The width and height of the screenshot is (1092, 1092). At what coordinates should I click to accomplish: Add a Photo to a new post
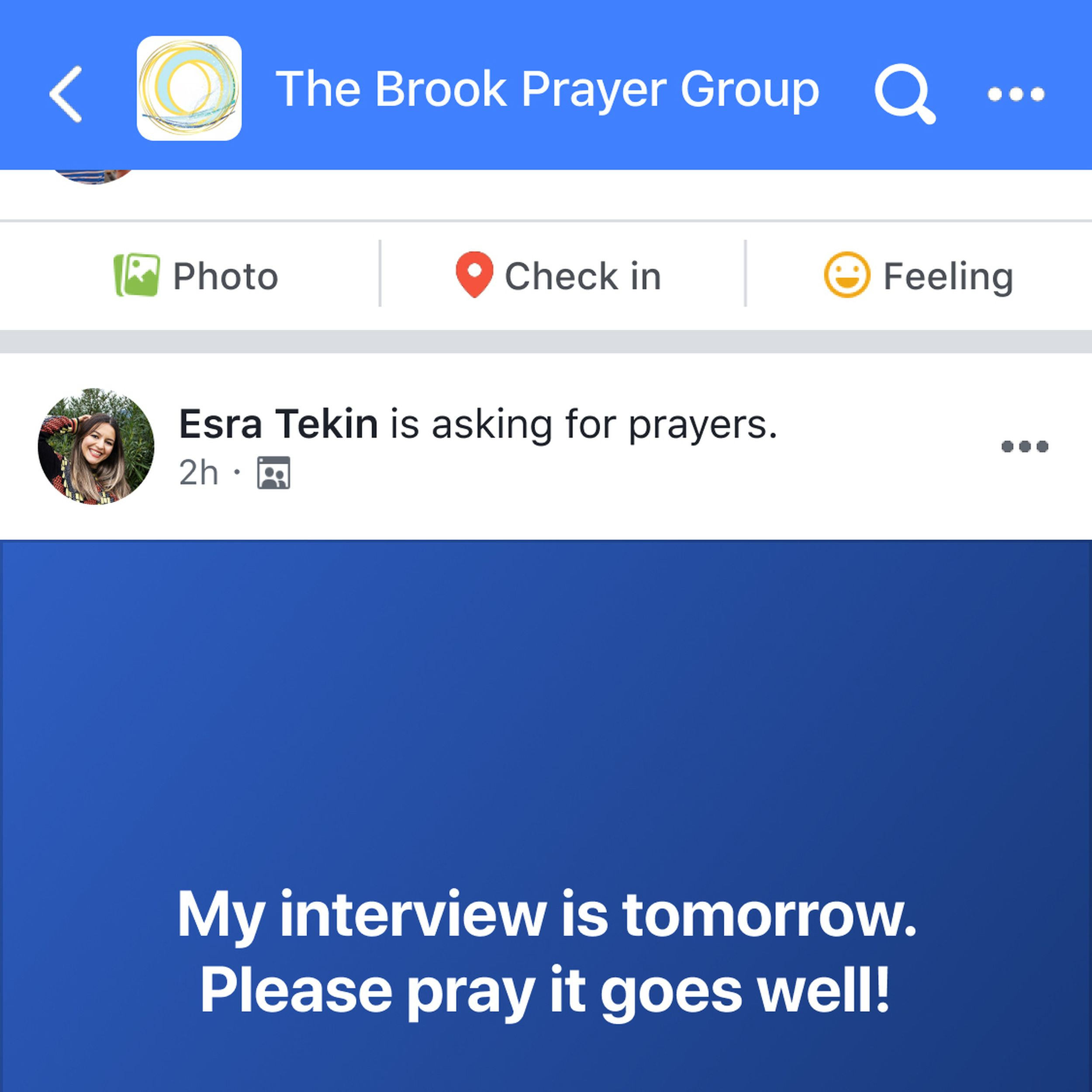tap(197, 276)
